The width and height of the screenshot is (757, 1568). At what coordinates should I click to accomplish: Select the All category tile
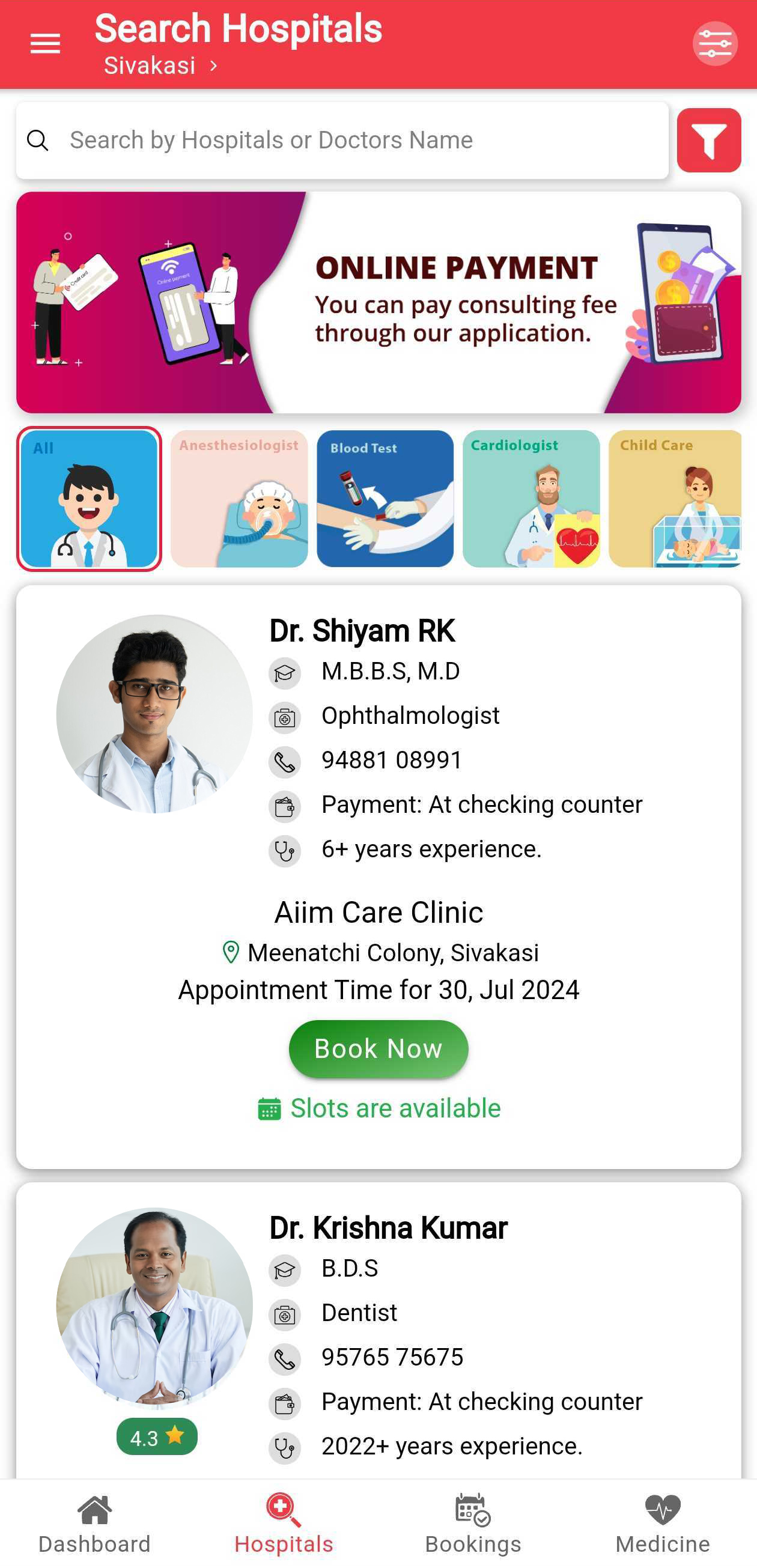89,499
